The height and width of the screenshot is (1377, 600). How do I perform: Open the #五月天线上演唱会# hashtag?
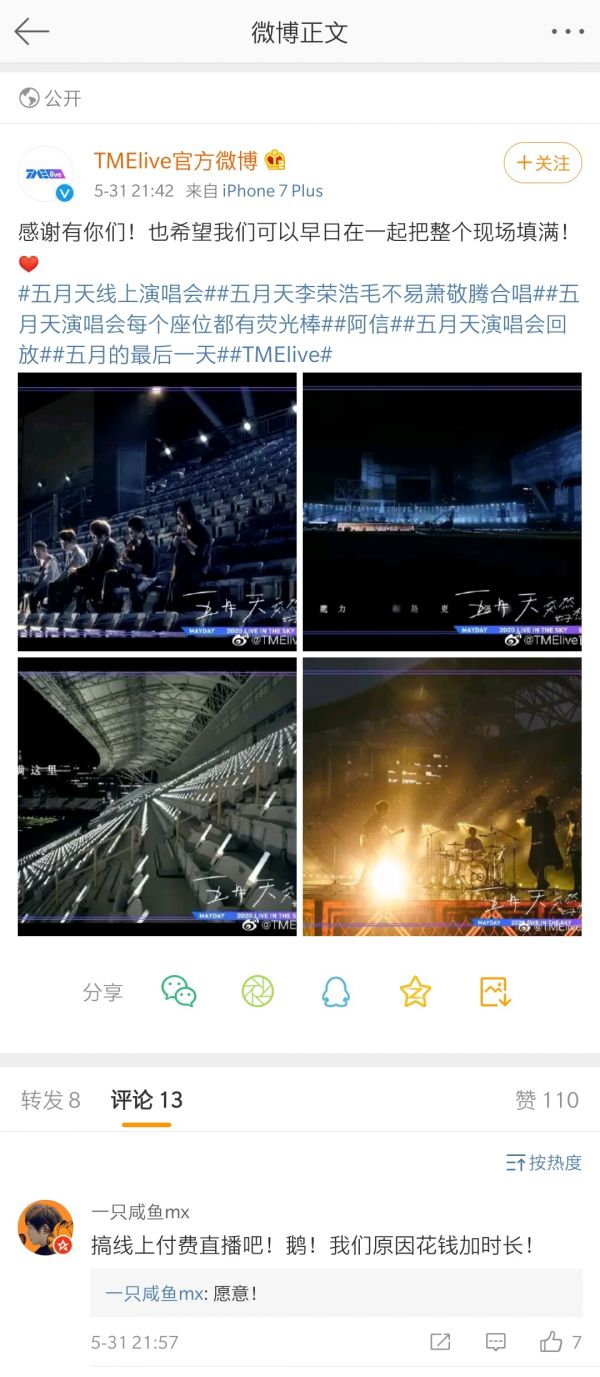[x=111, y=294]
